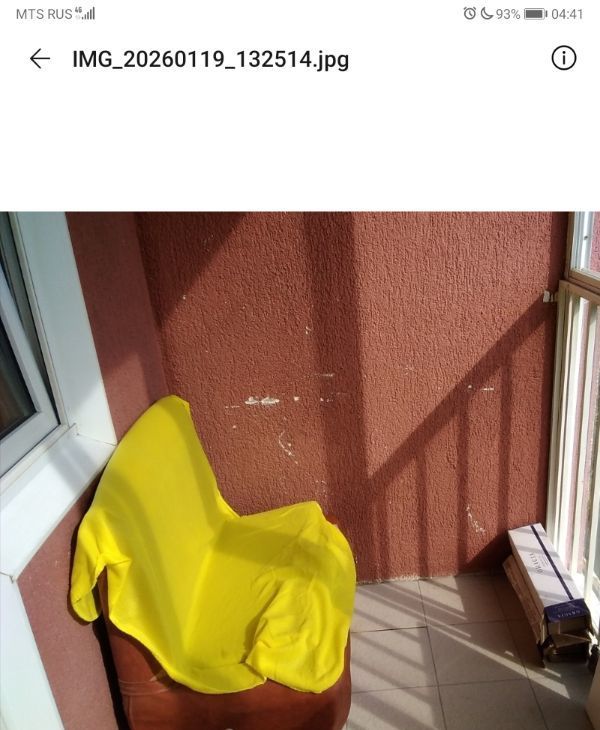Go back from the photo viewer
This screenshot has height=730, width=600.
[40, 59]
